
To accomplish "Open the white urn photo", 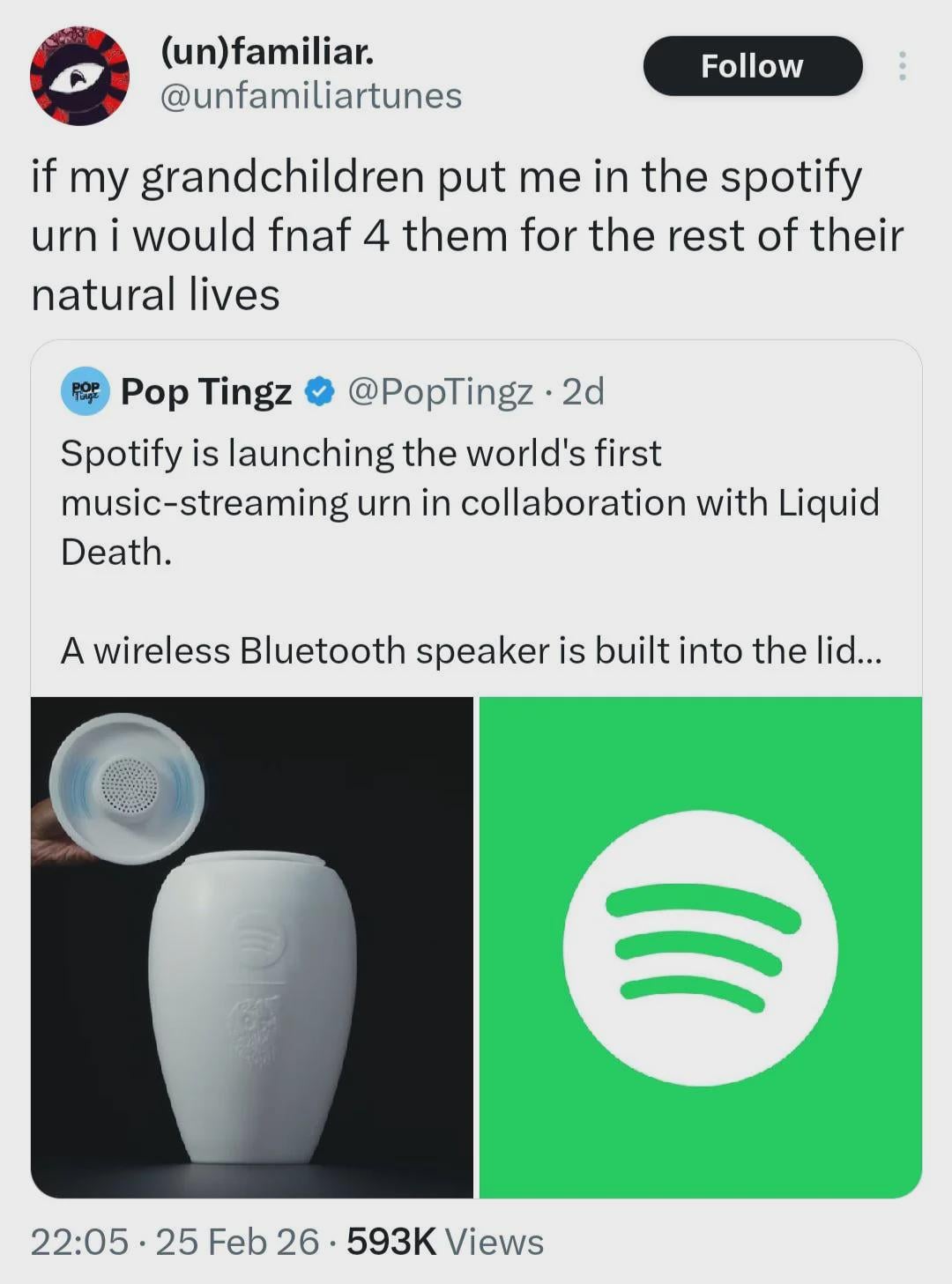I will 252,946.
